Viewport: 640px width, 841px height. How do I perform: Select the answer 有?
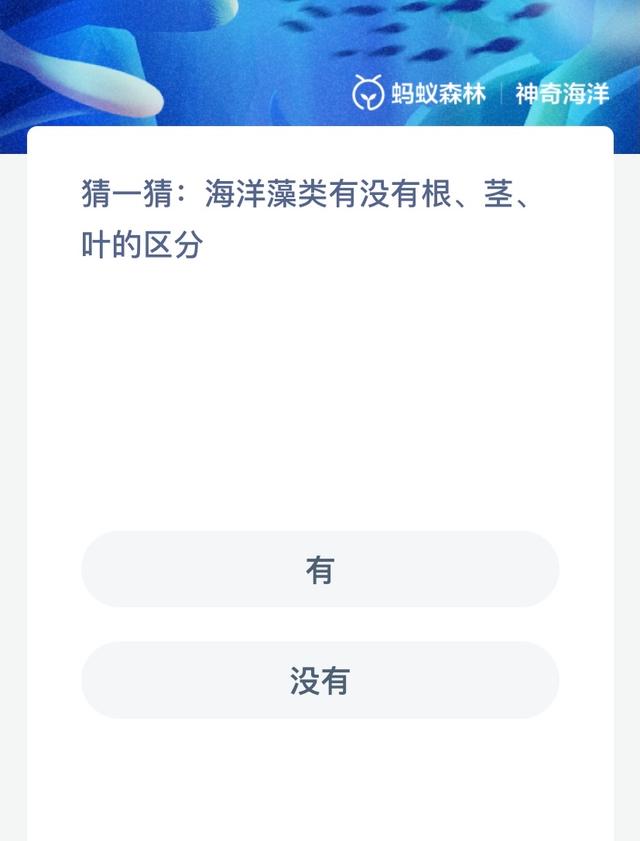pyautogui.click(x=320, y=570)
